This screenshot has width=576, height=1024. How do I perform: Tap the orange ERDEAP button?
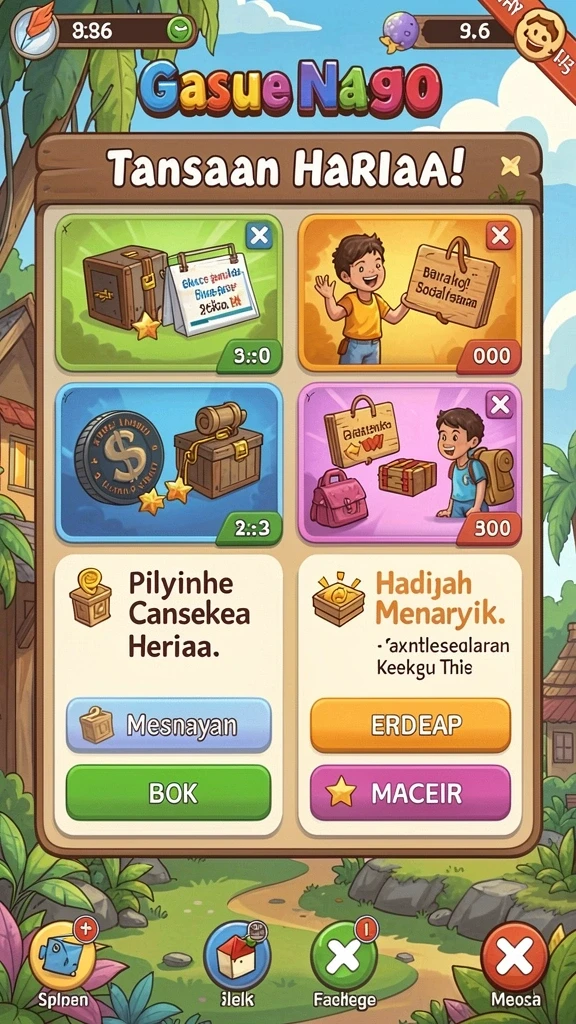click(x=410, y=725)
